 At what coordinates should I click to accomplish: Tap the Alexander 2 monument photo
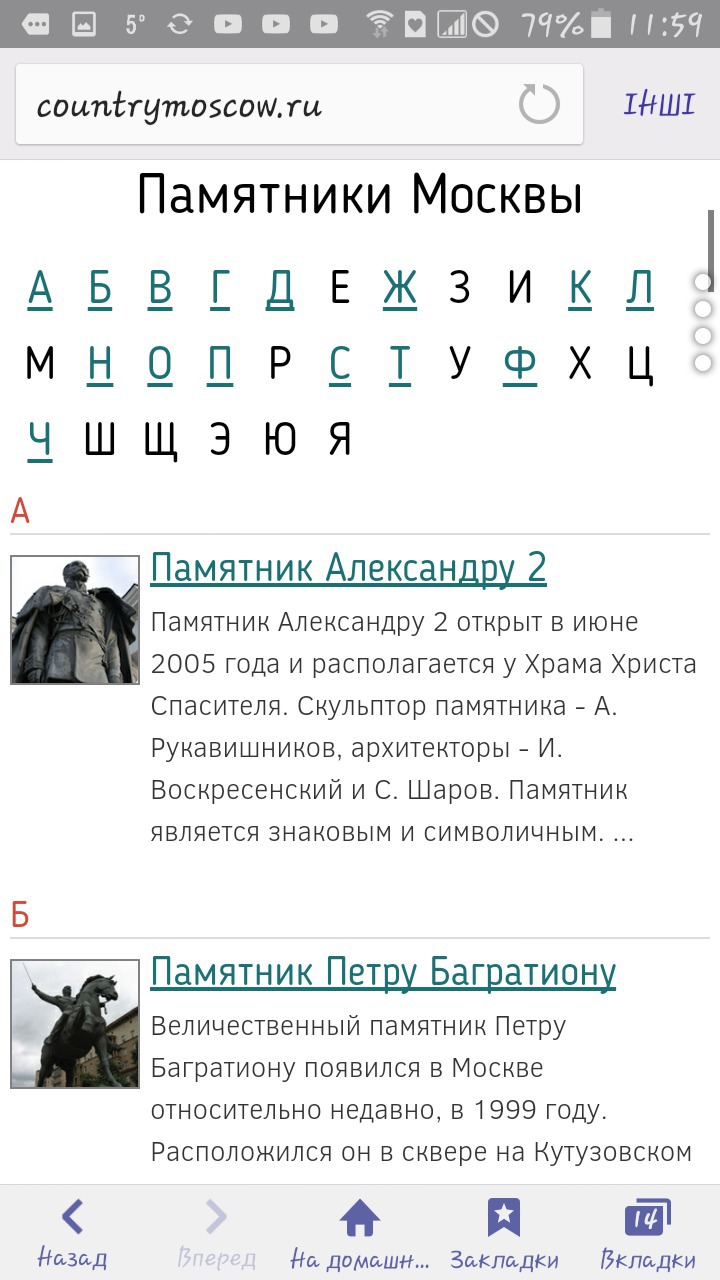tap(75, 620)
